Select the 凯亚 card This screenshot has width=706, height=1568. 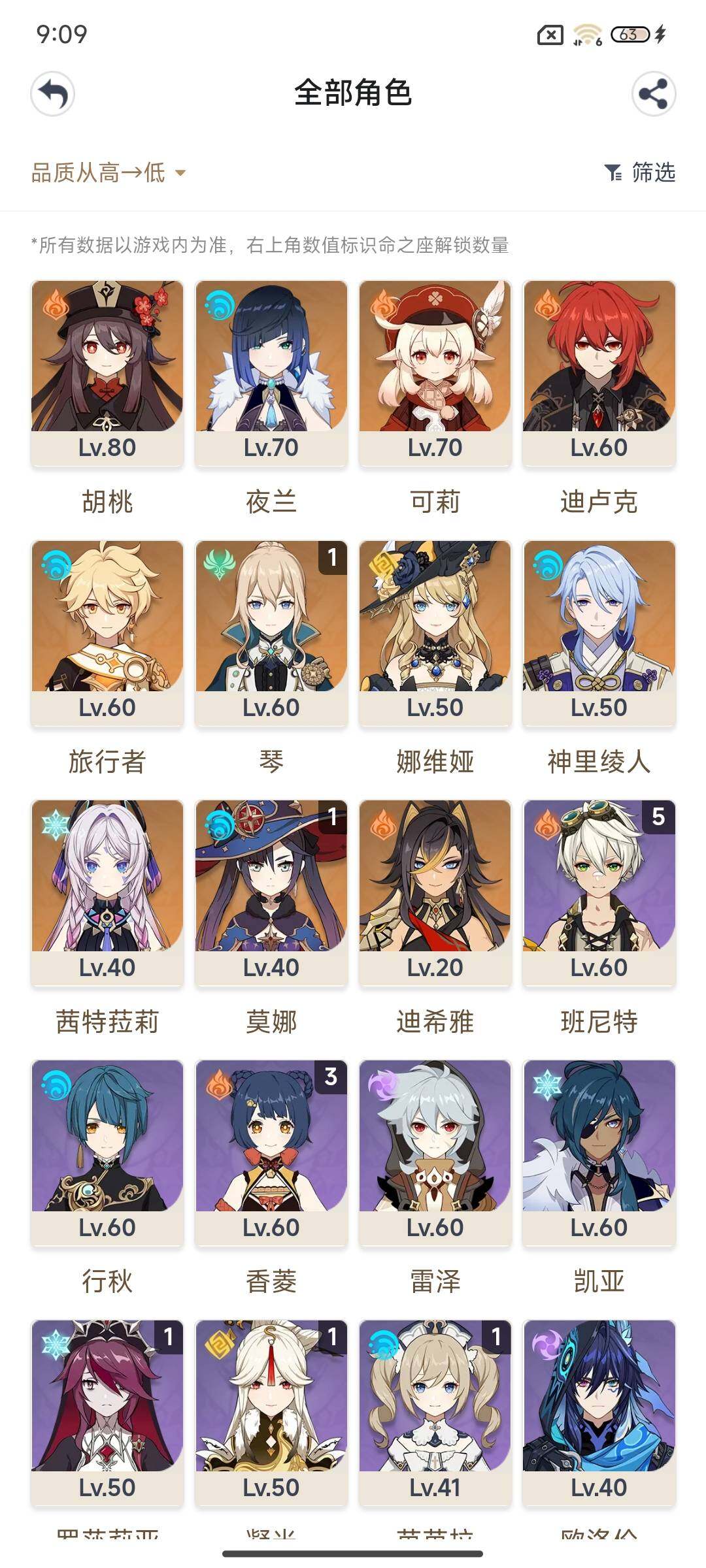pyautogui.click(x=599, y=1152)
